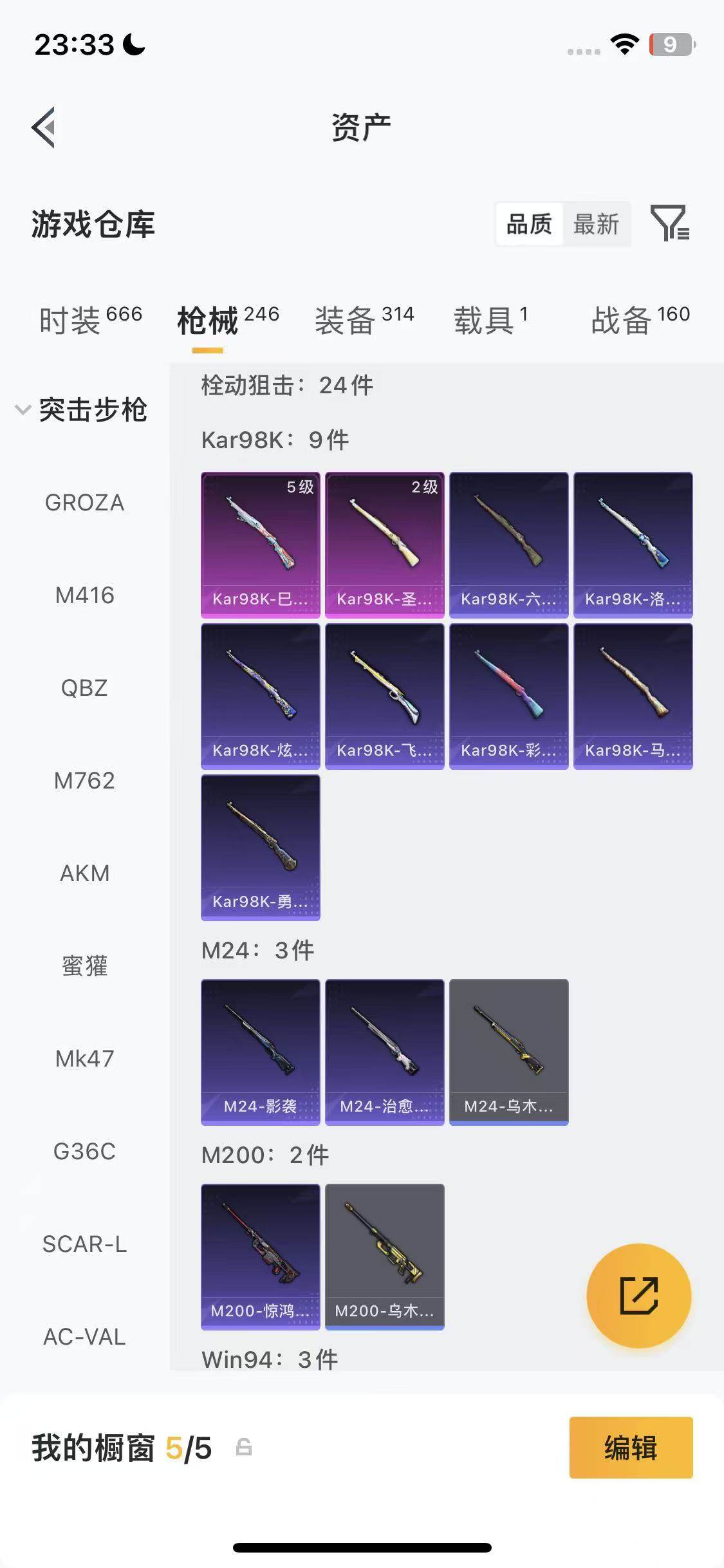The image size is (724, 1568).
Task: Collapse the 突击步枪 category
Action: [x=82, y=410]
